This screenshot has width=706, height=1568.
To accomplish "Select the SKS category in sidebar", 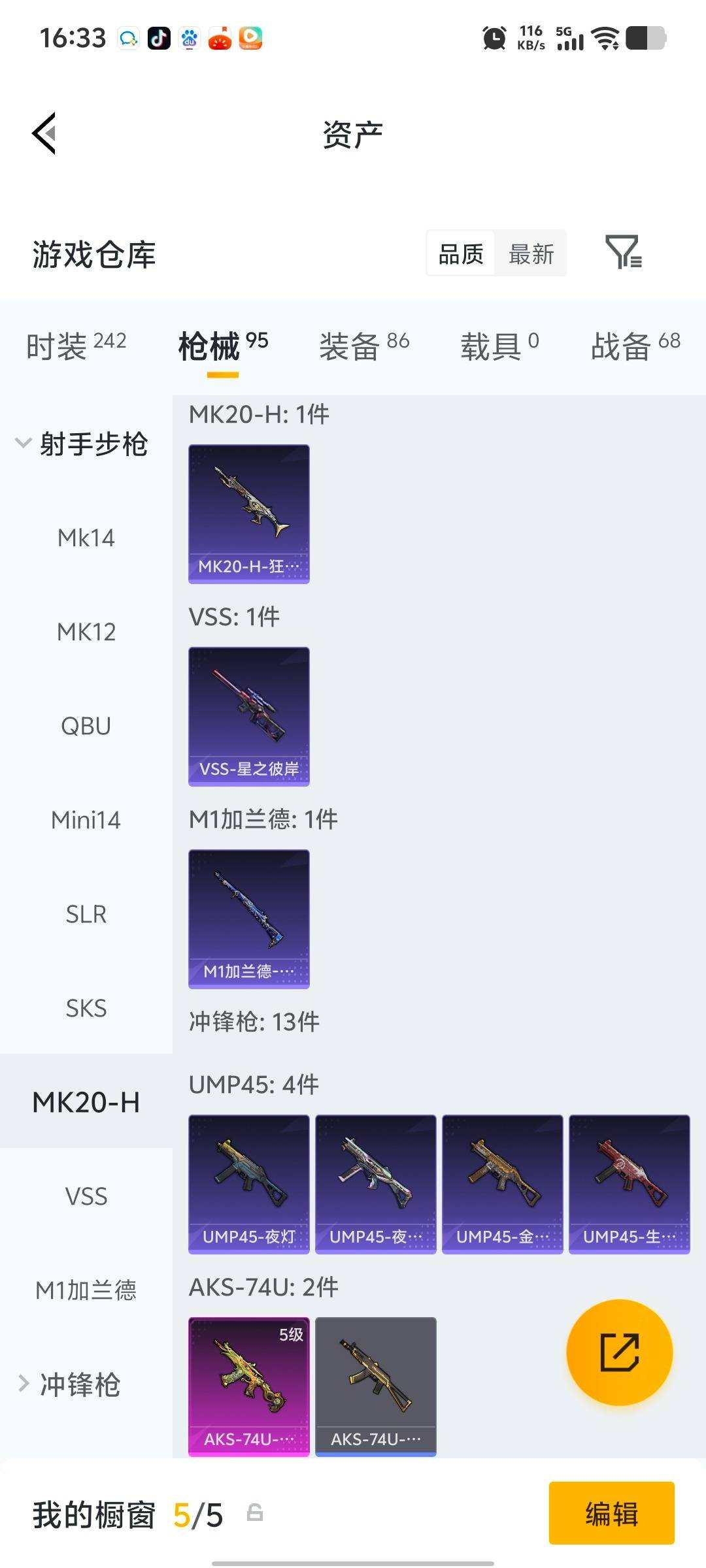I will point(87,1009).
